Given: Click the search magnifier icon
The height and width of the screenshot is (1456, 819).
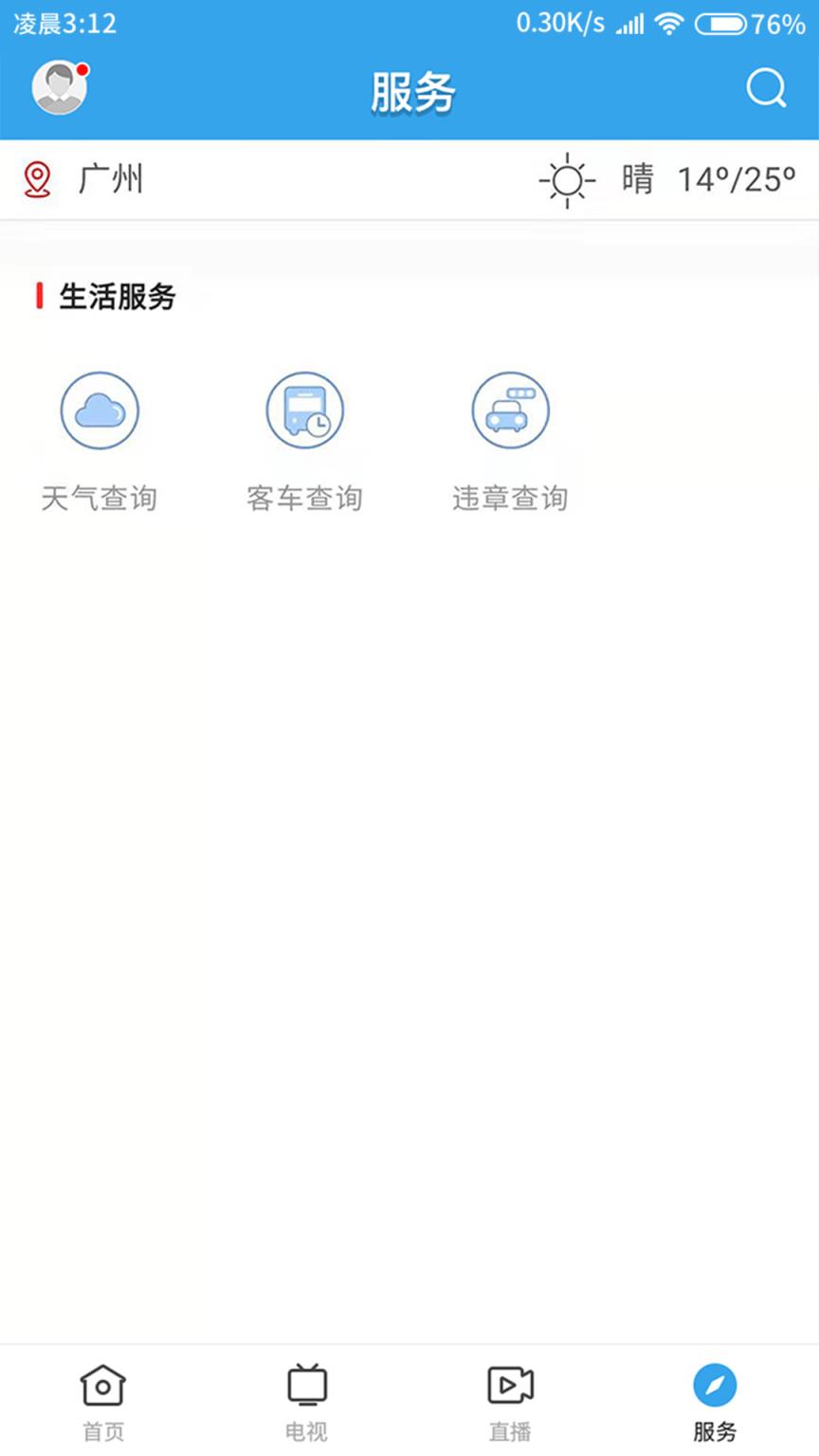Looking at the screenshot, I should (x=766, y=90).
